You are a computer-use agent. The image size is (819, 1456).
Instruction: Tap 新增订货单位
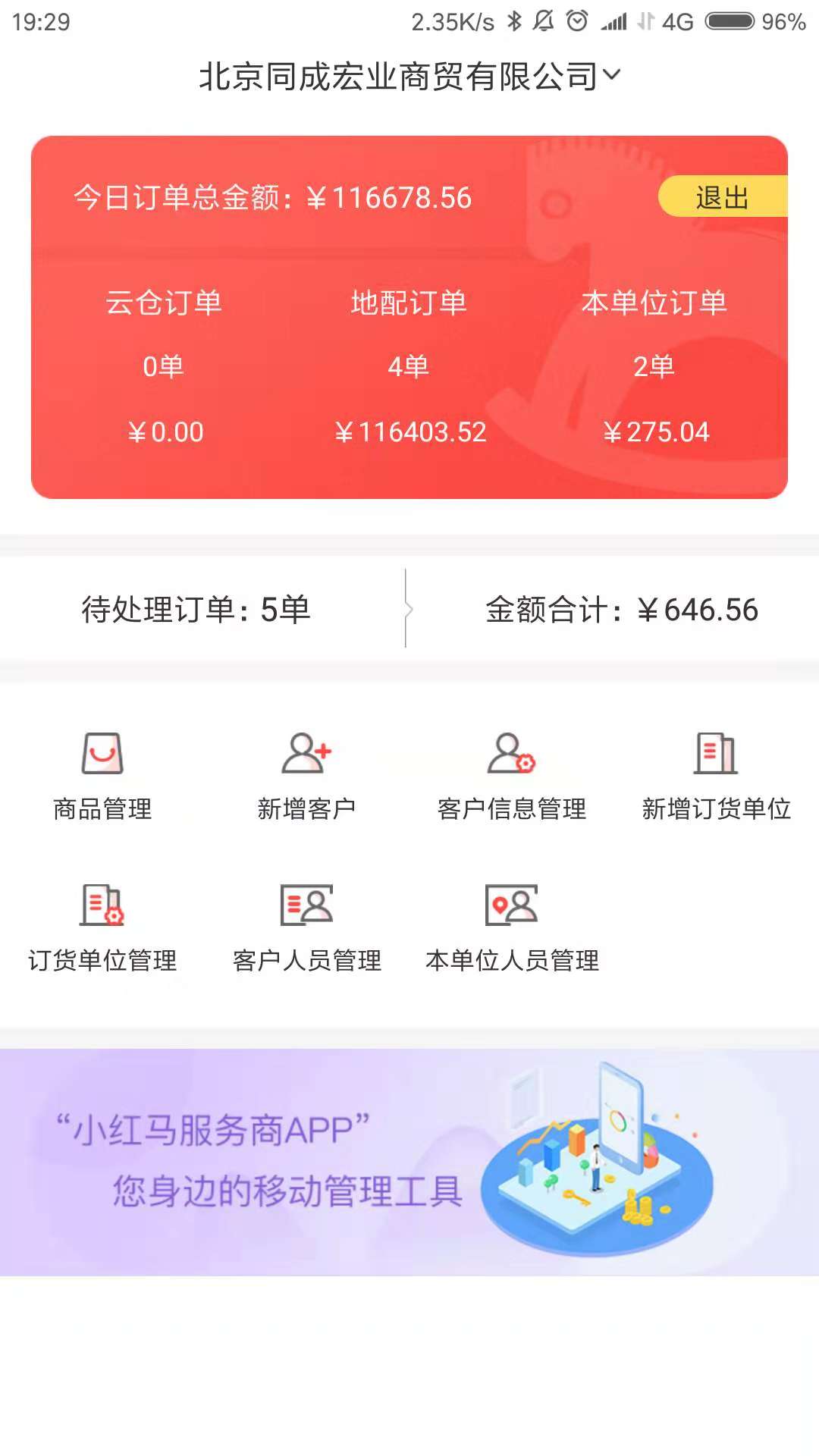[x=717, y=775]
